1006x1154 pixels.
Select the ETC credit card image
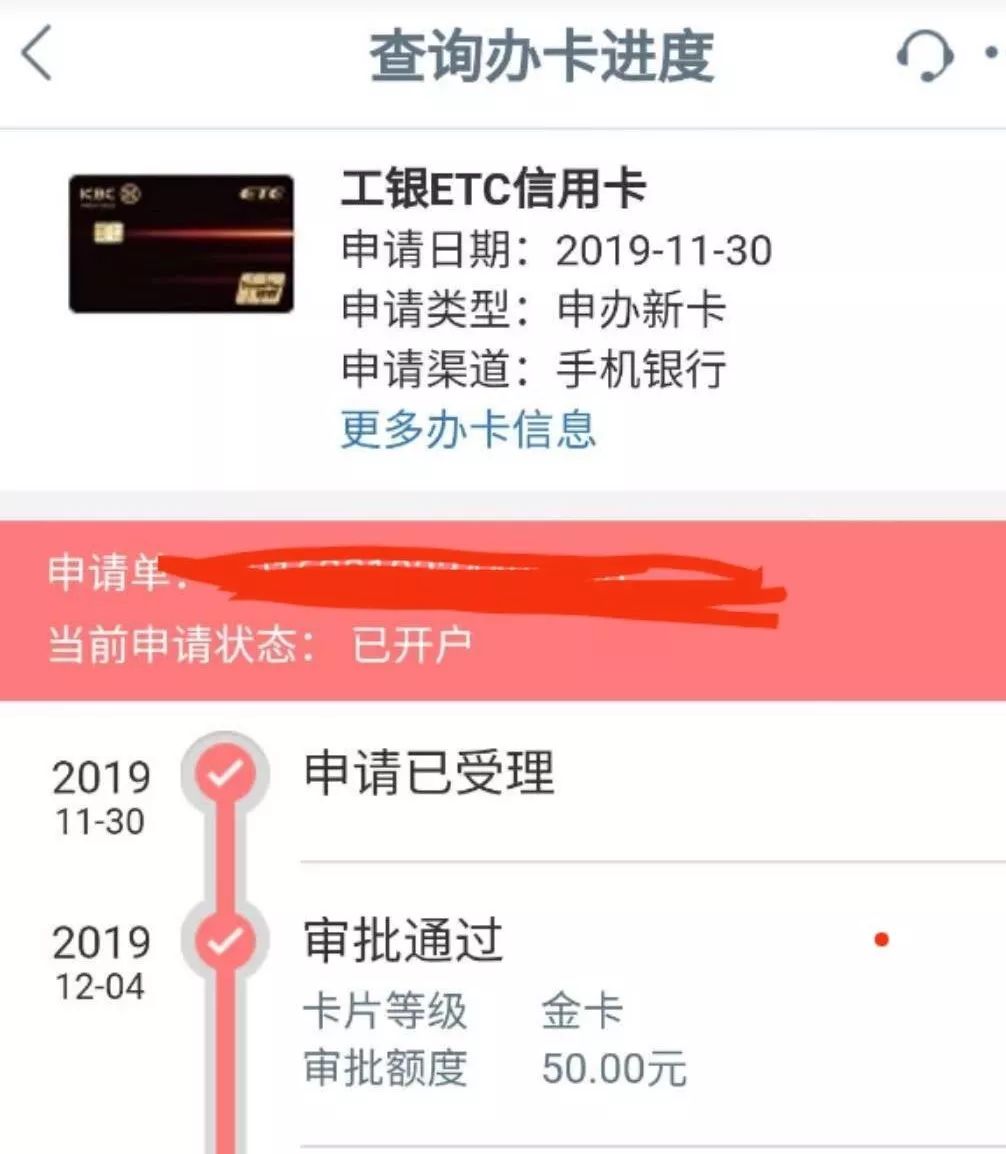(x=184, y=243)
